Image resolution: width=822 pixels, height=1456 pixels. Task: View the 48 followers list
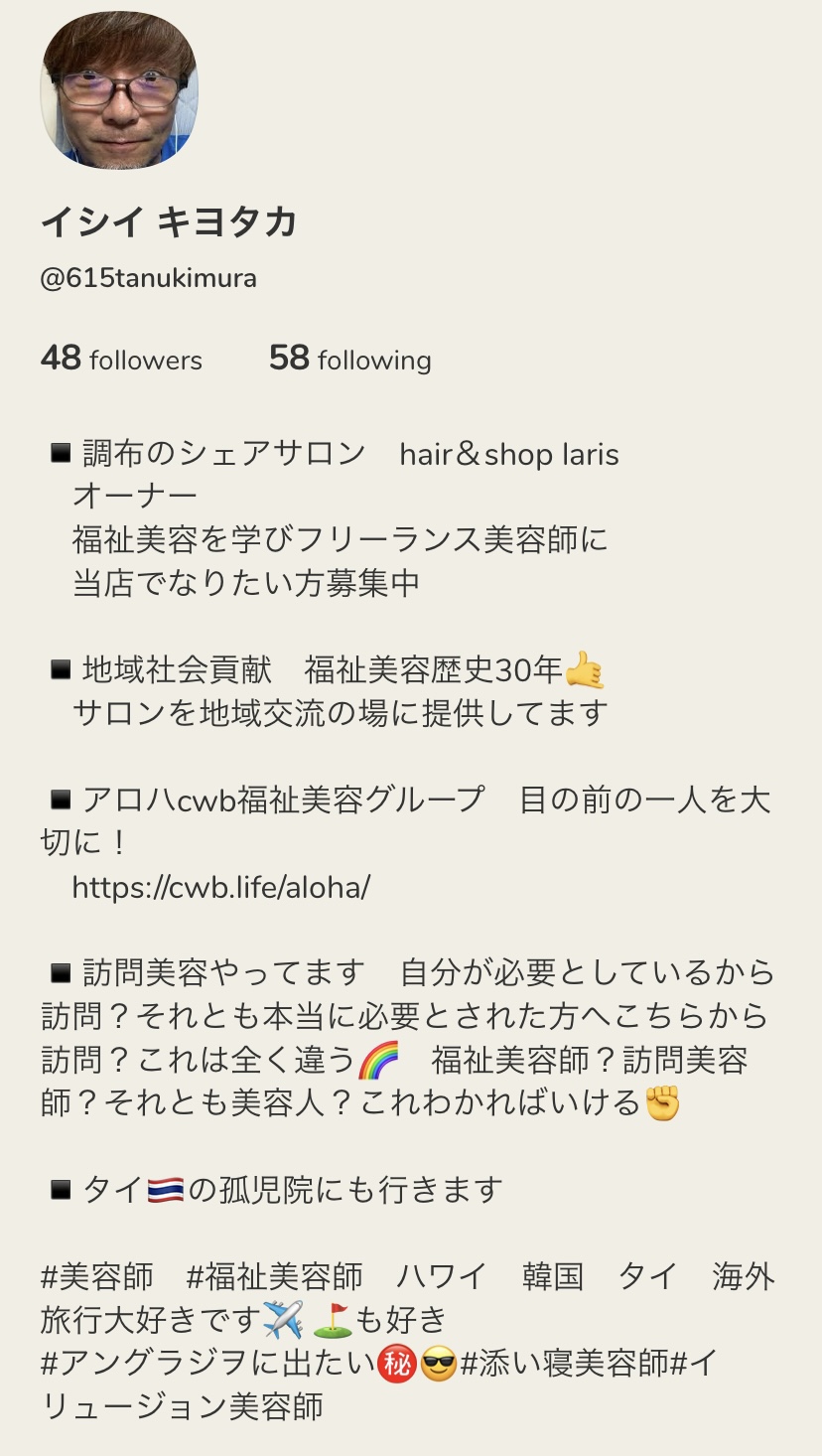coord(121,359)
